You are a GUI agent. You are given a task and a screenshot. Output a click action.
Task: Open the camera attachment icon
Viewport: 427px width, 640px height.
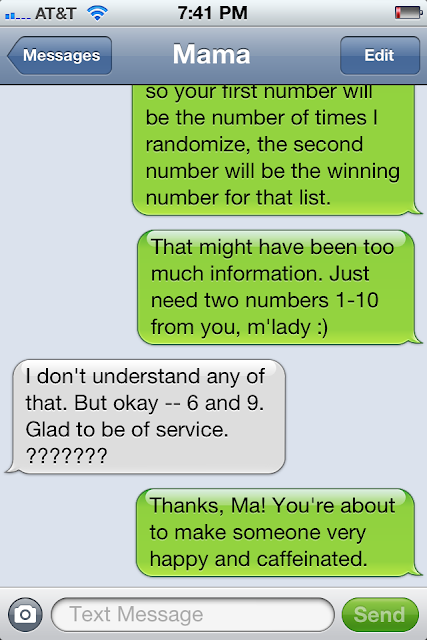(x=25, y=614)
